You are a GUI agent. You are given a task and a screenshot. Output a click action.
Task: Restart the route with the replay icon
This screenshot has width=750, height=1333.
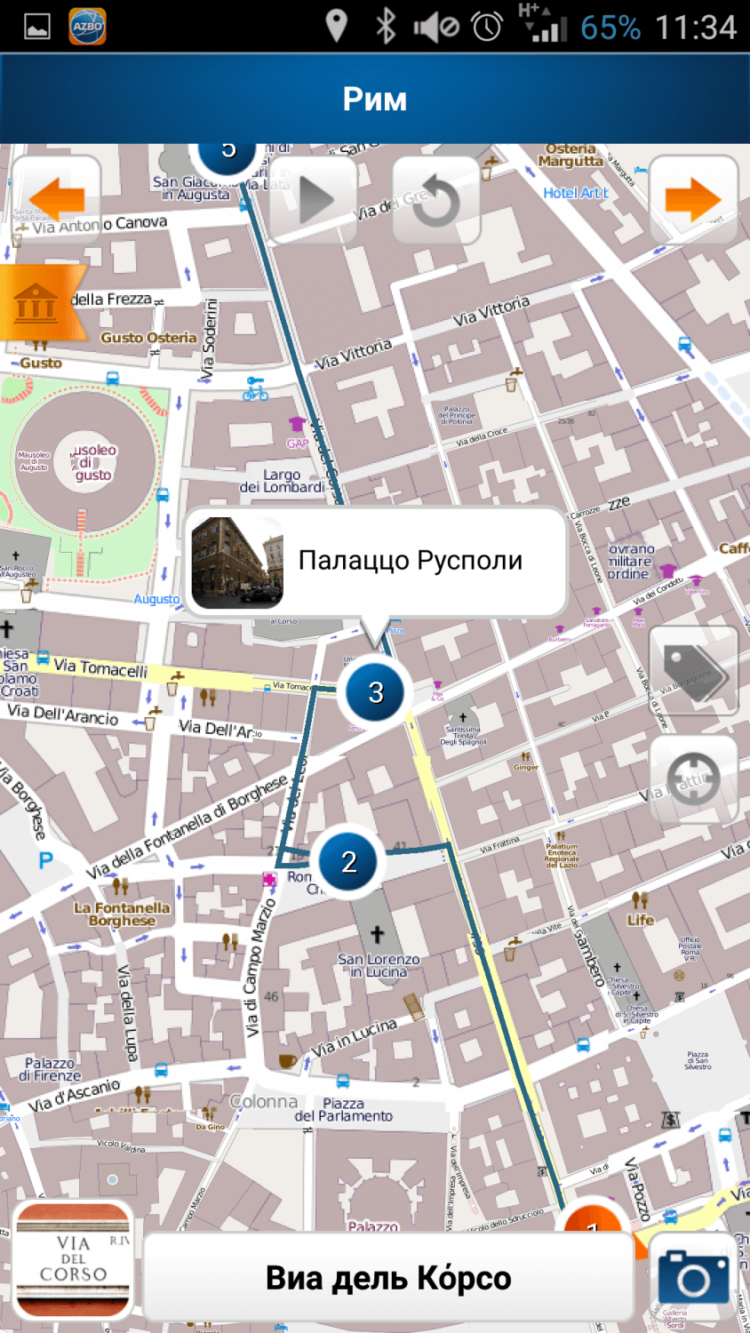pos(436,200)
